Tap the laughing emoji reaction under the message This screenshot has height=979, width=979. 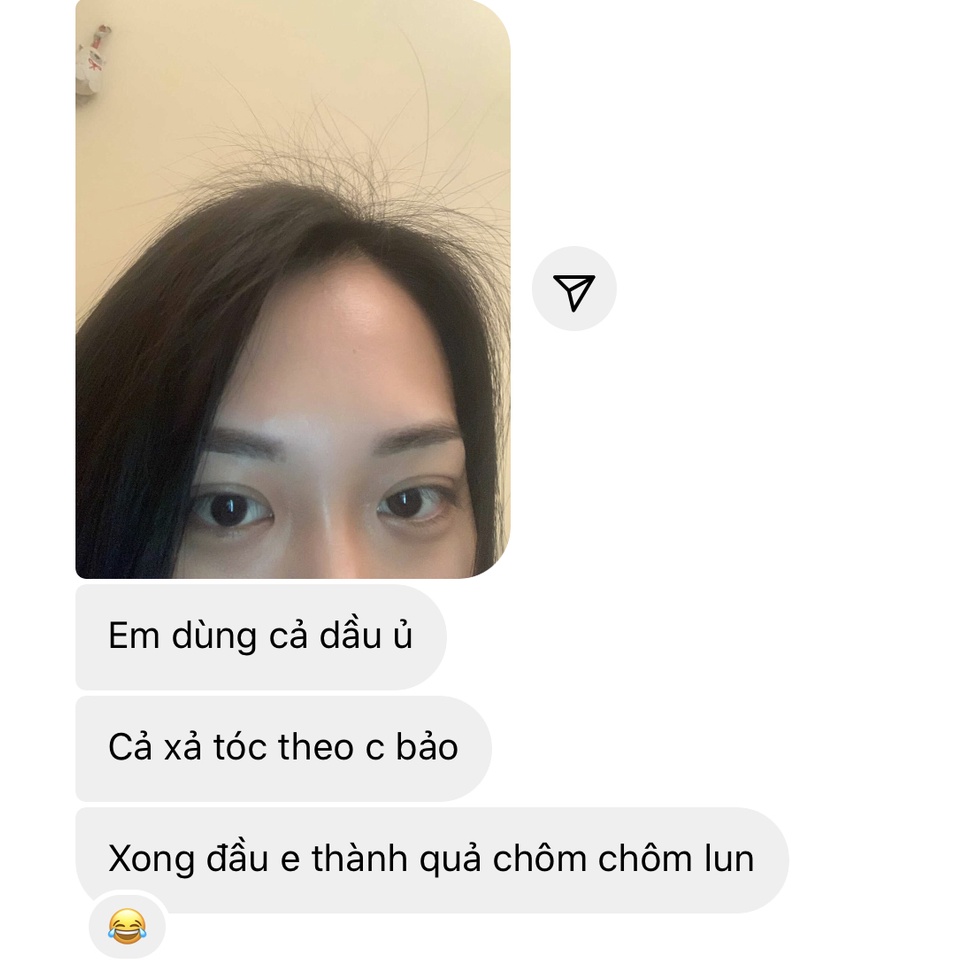point(127,927)
